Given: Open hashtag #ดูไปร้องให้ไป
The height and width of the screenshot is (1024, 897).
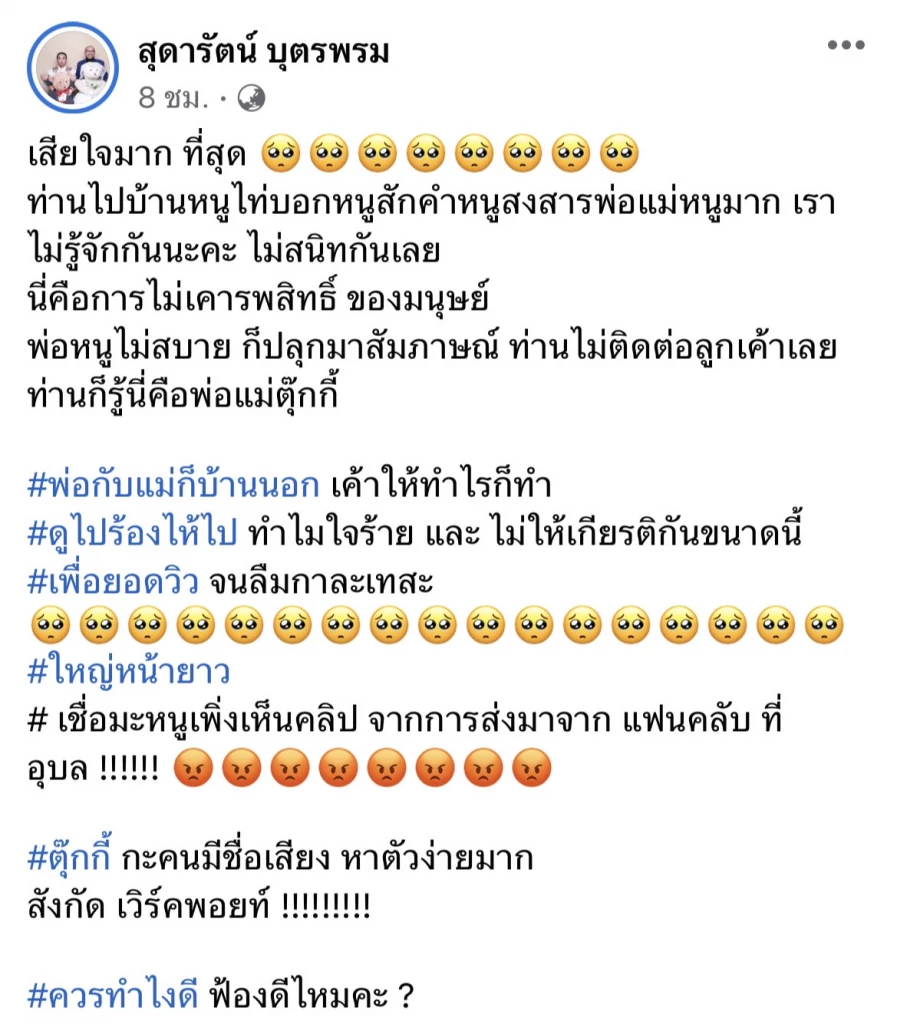Looking at the screenshot, I should click(x=133, y=533).
